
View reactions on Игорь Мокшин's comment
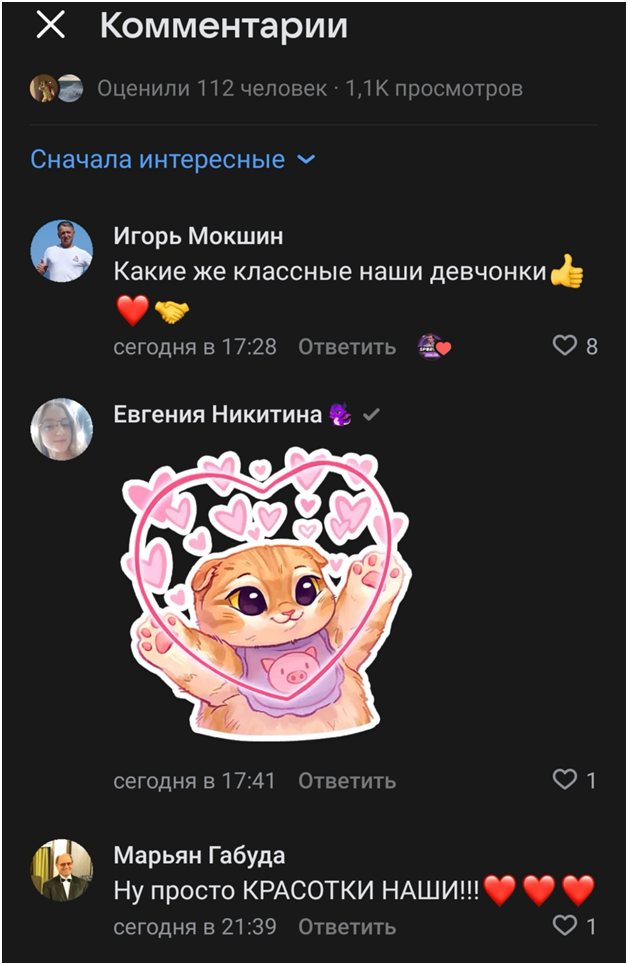[435, 347]
